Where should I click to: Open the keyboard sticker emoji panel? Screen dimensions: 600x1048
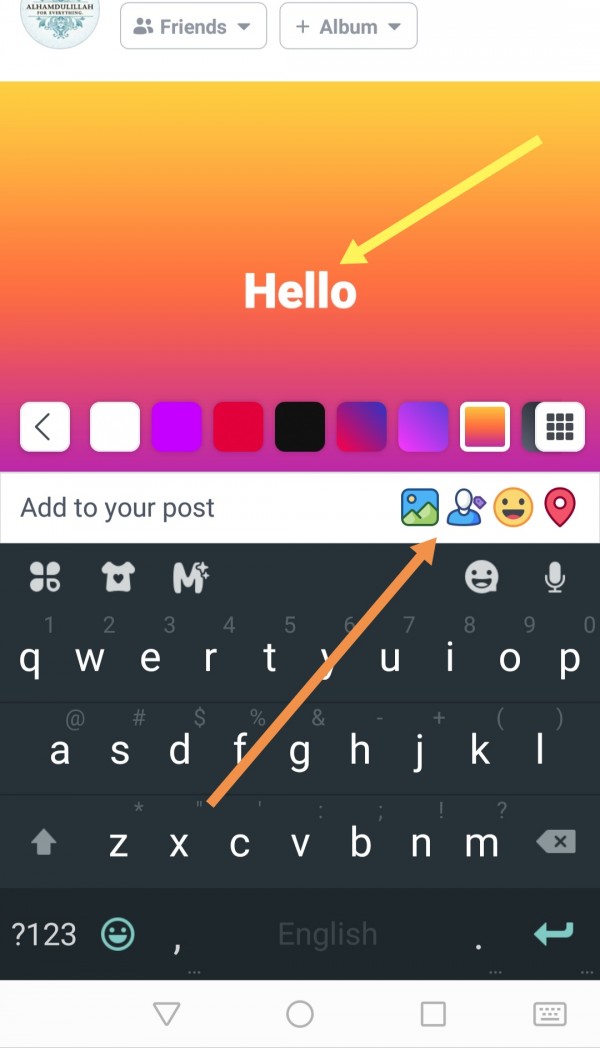pos(483,577)
